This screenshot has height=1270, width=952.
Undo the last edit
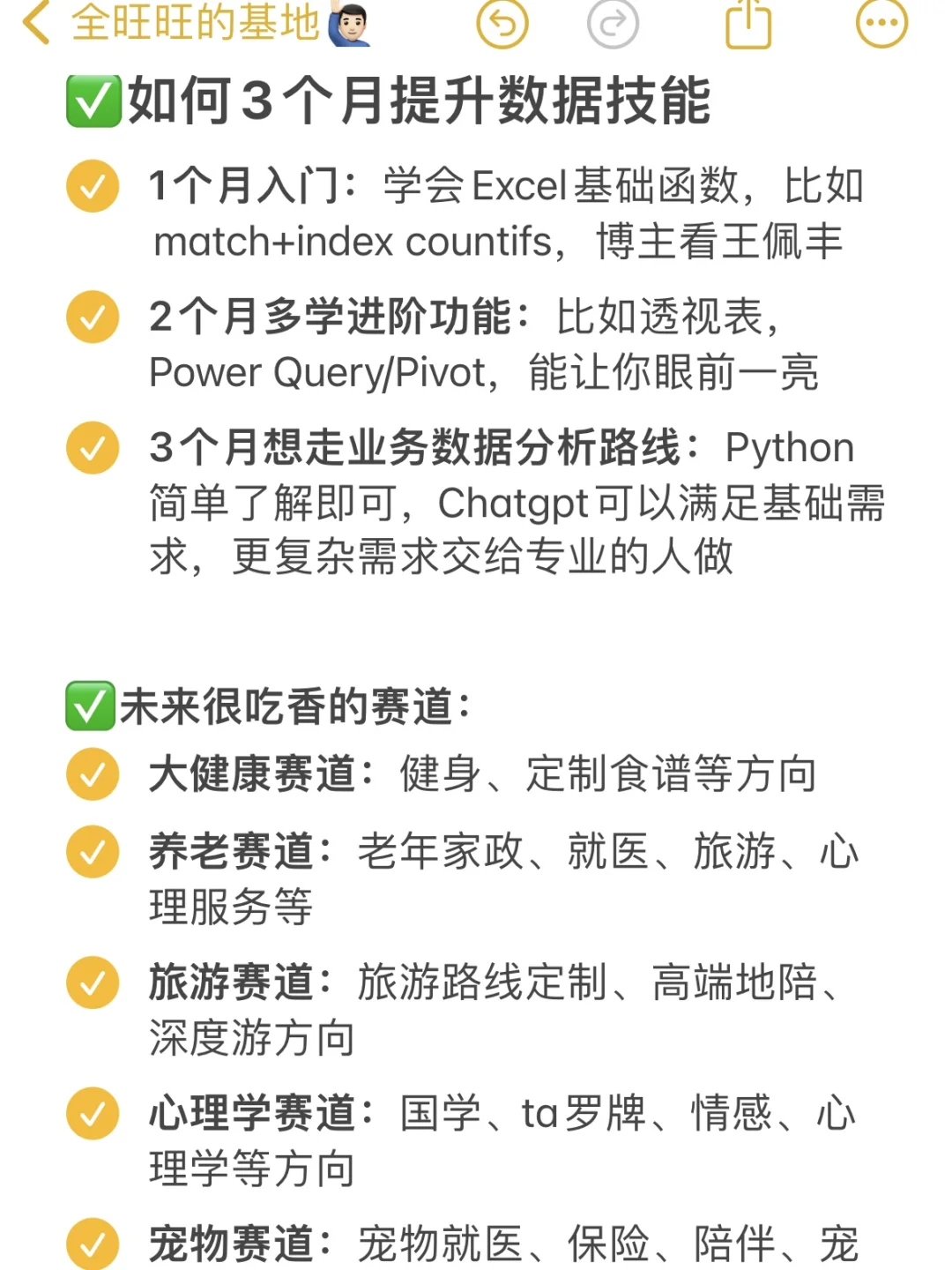click(x=502, y=24)
